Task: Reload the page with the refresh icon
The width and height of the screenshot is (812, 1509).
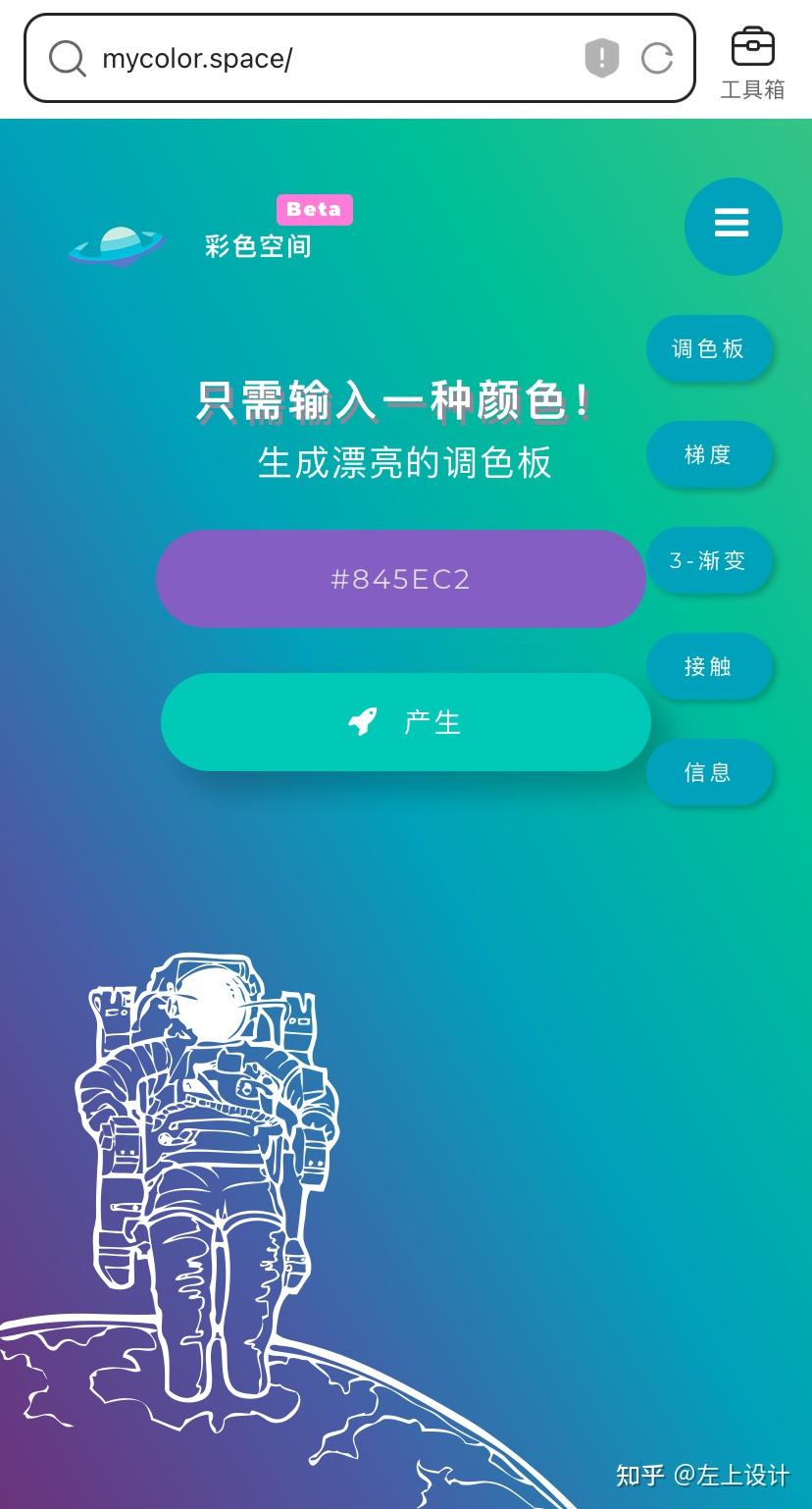Action: (x=657, y=59)
